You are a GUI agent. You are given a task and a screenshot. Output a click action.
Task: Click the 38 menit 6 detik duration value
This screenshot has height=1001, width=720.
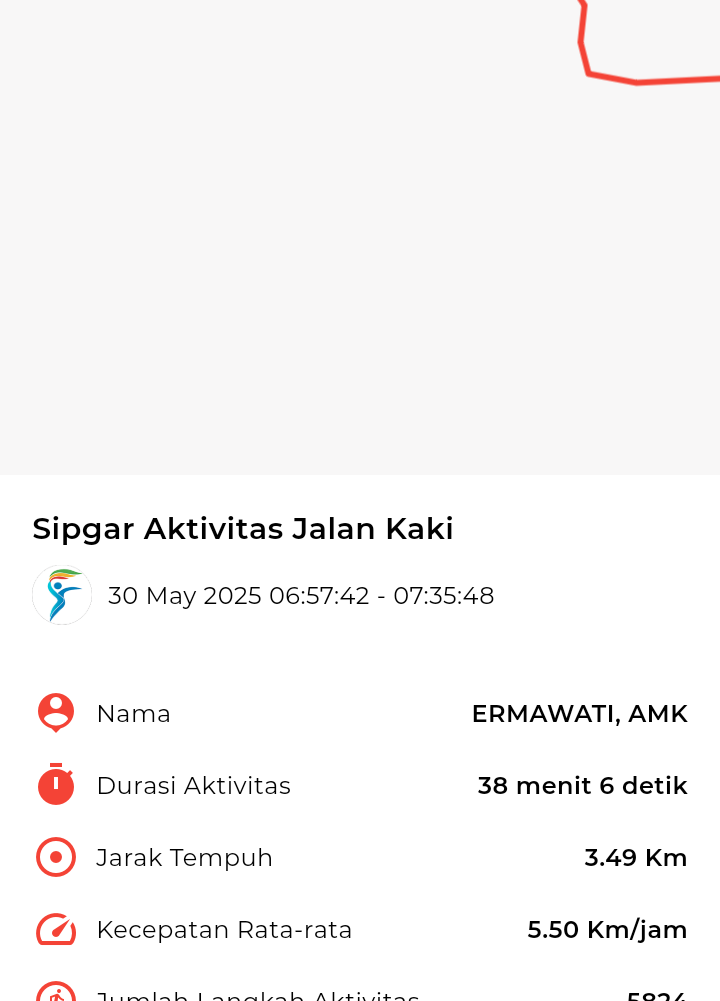(x=583, y=785)
